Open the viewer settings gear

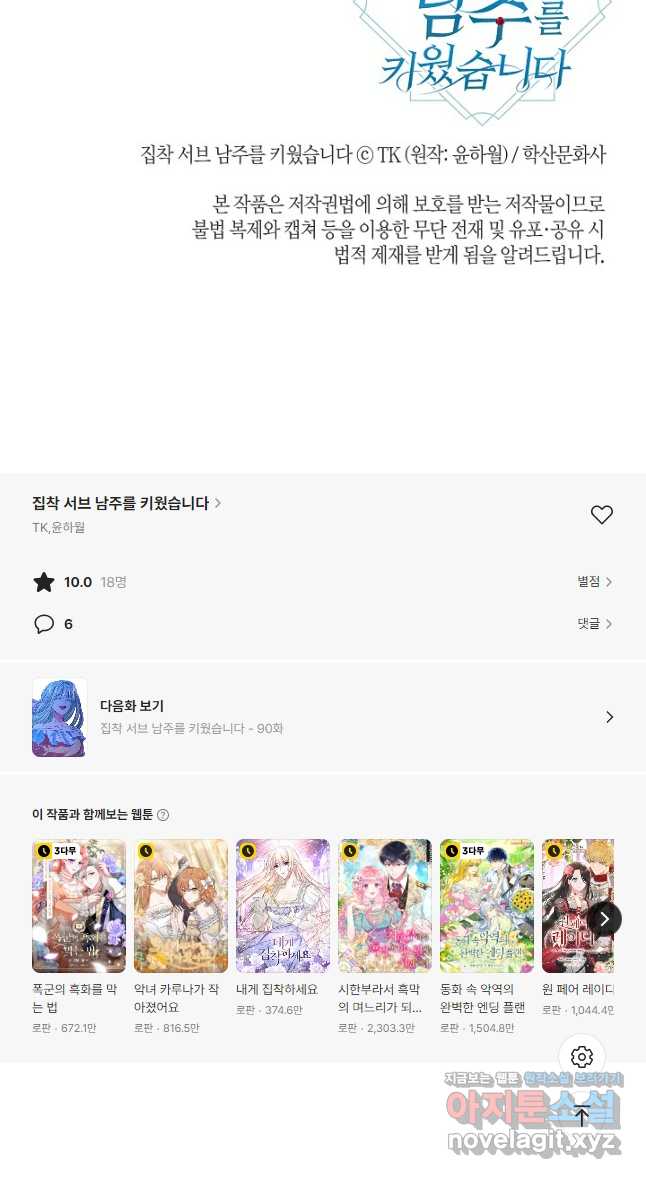point(582,1057)
